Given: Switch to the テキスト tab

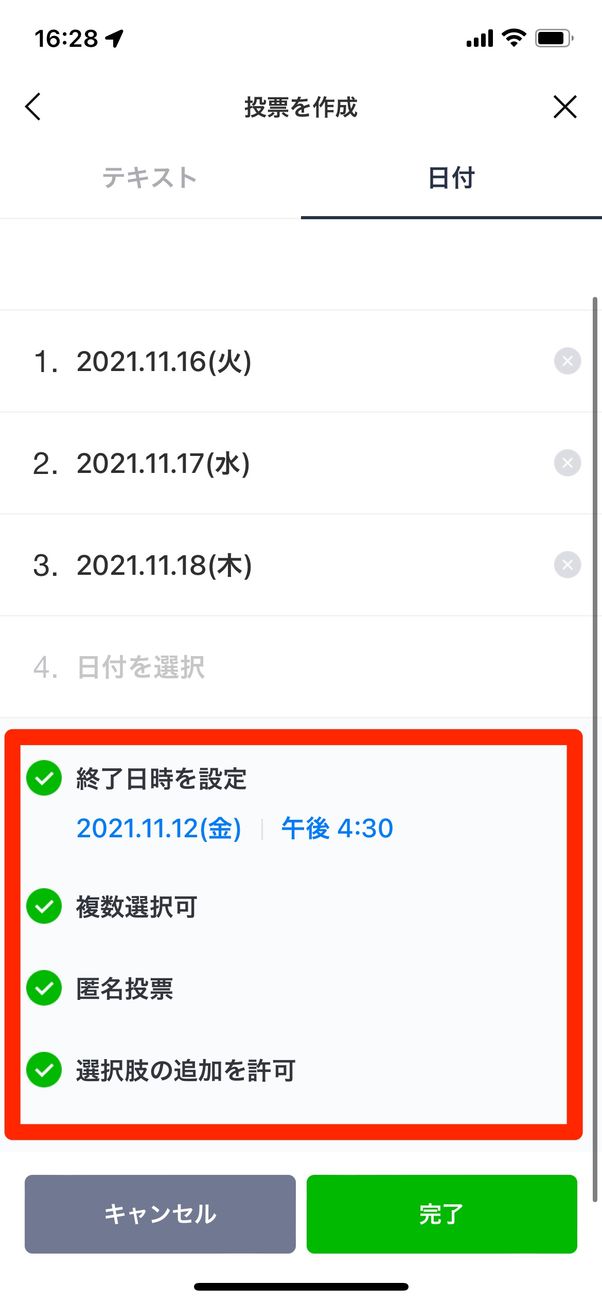Looking at the screenshot, I should (x=150, y=178).
